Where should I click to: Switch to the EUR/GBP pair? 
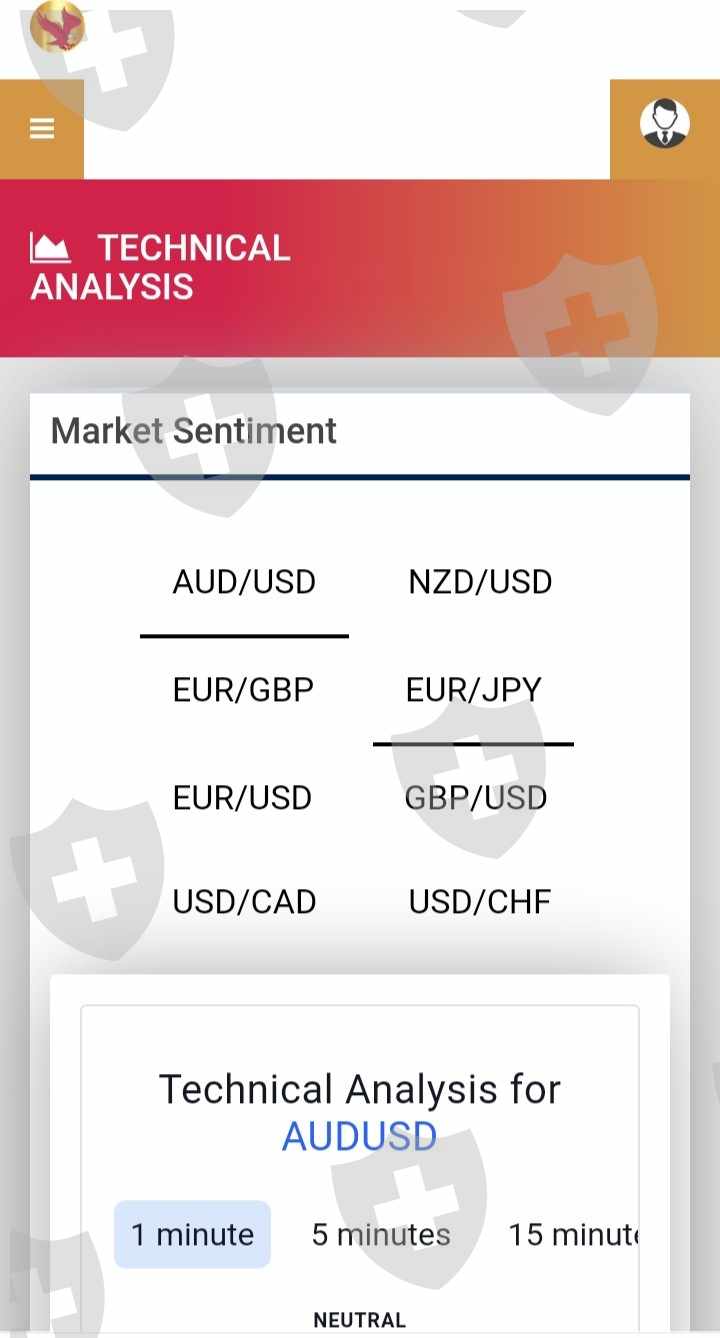pyautogui.click(x=243, y=690)
